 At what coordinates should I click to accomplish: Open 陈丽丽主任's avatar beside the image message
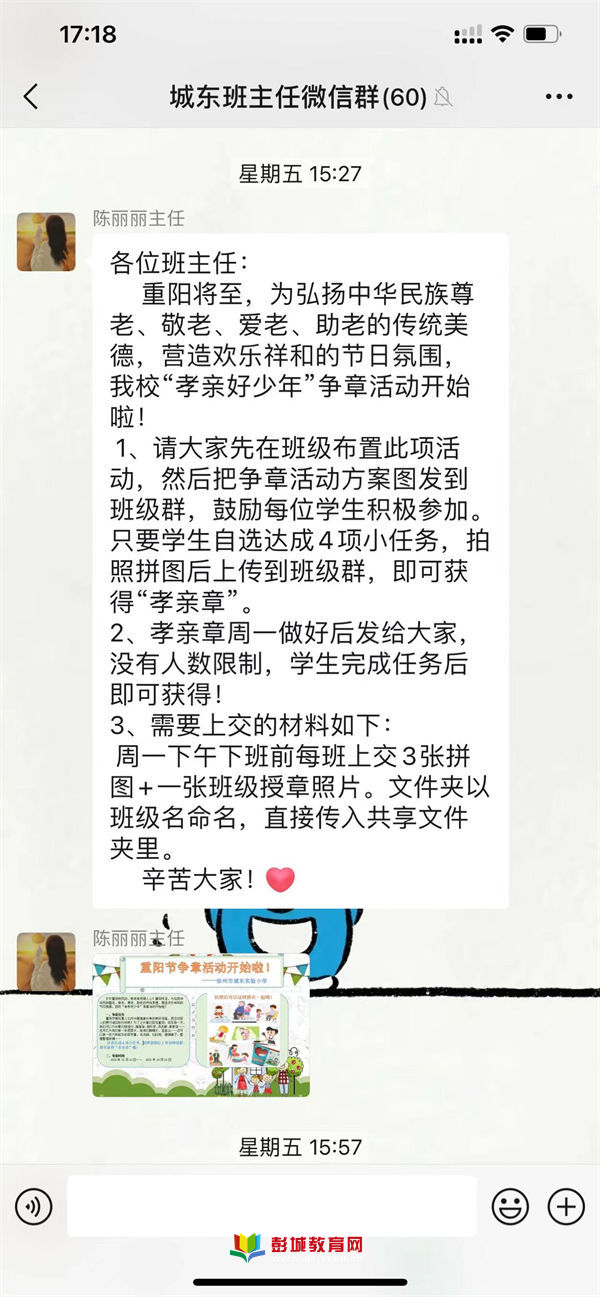coord(46,961)
